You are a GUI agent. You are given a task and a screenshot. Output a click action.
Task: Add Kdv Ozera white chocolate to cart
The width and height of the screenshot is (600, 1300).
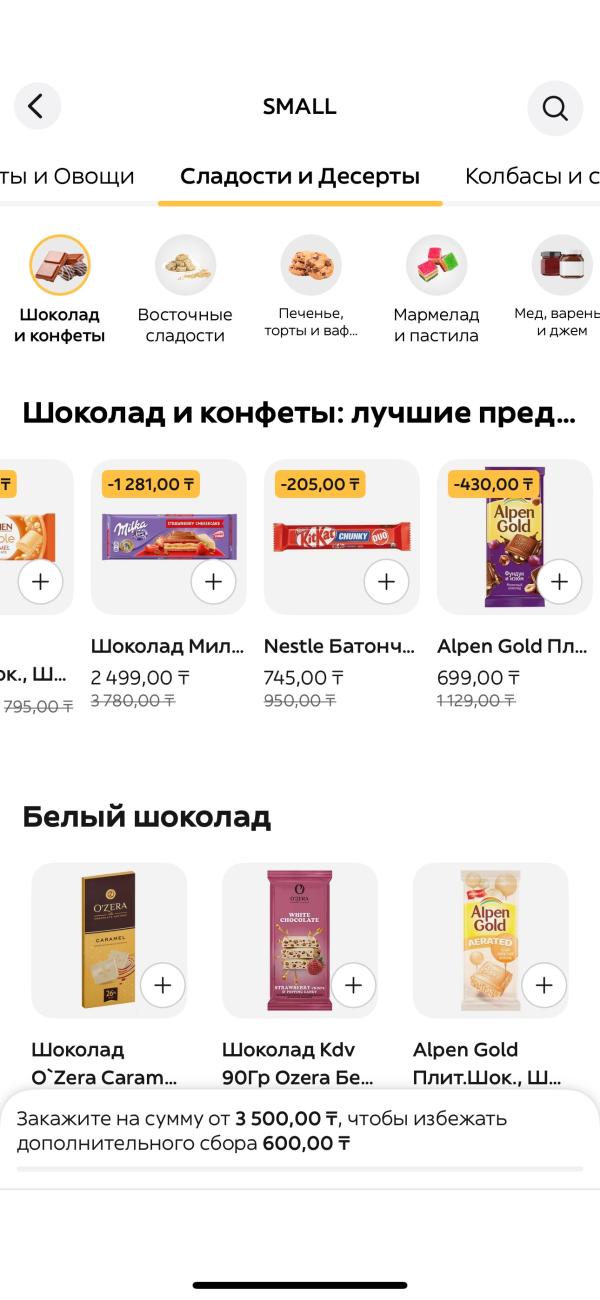click(x=353, y=986)
